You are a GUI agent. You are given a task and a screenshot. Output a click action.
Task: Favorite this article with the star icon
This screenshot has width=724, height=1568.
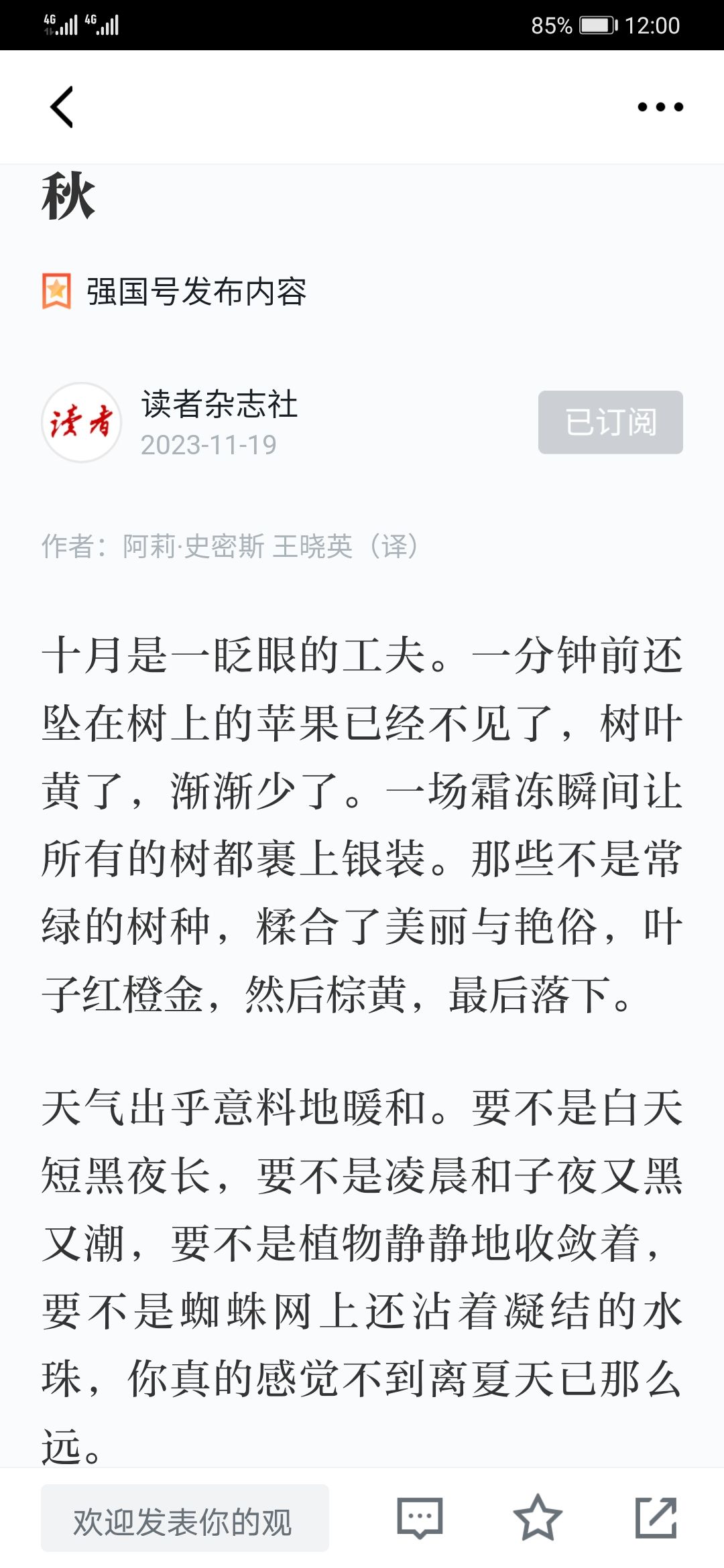(538, 1518)
